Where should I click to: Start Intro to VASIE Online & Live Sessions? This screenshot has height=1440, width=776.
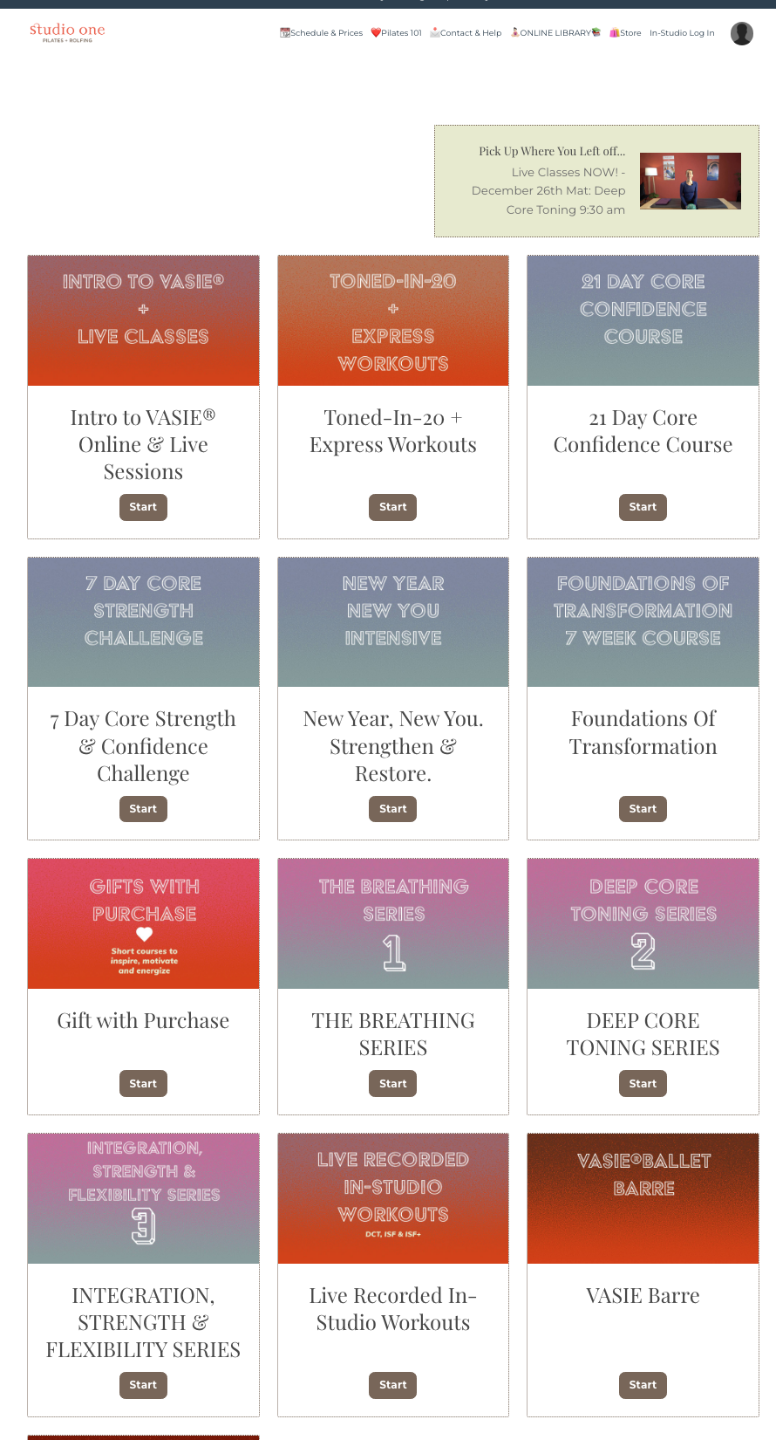click(x=143, y=507)
